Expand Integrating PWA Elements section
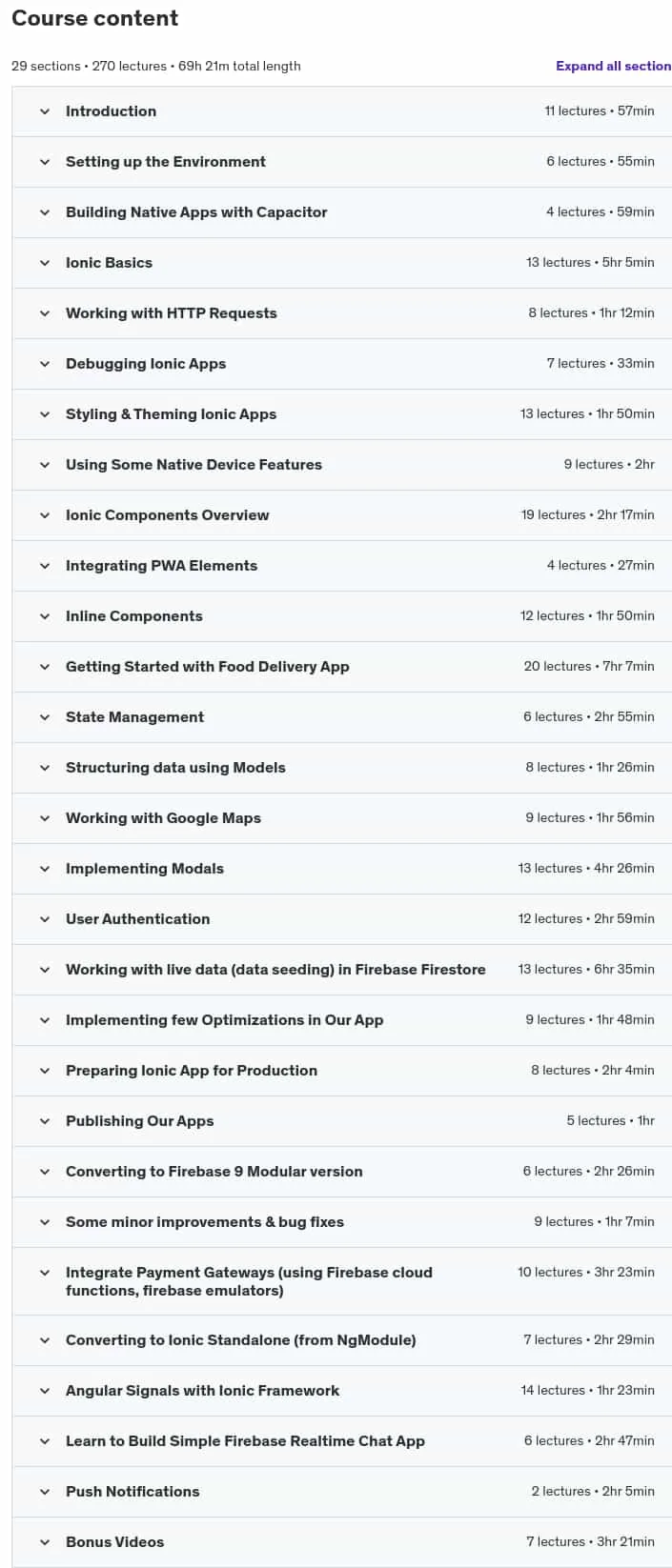The width and height of the screenshot is (672, 1568). coord(341,566)
